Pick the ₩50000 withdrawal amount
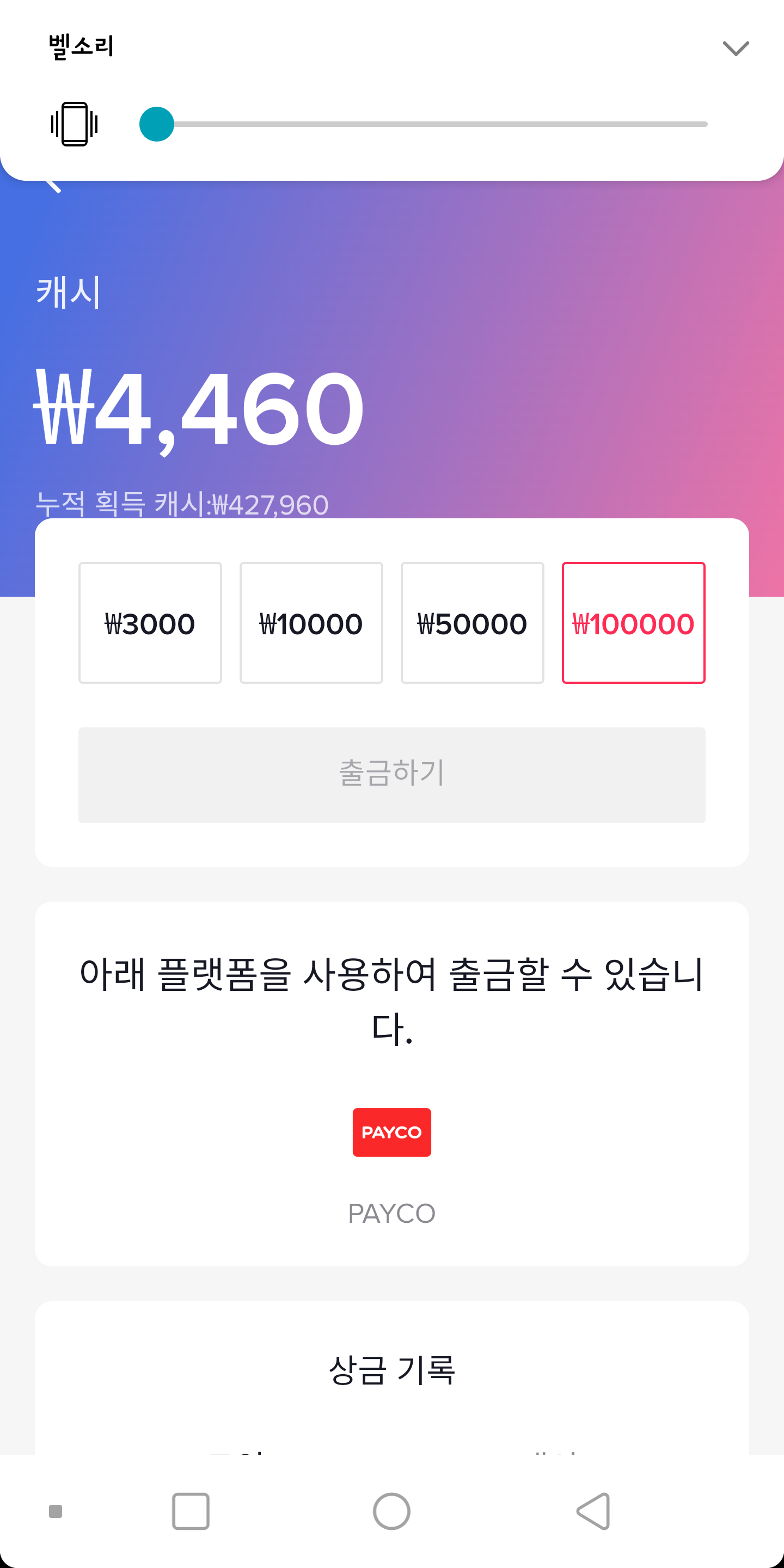784x1568 pixels. [473, 623]
